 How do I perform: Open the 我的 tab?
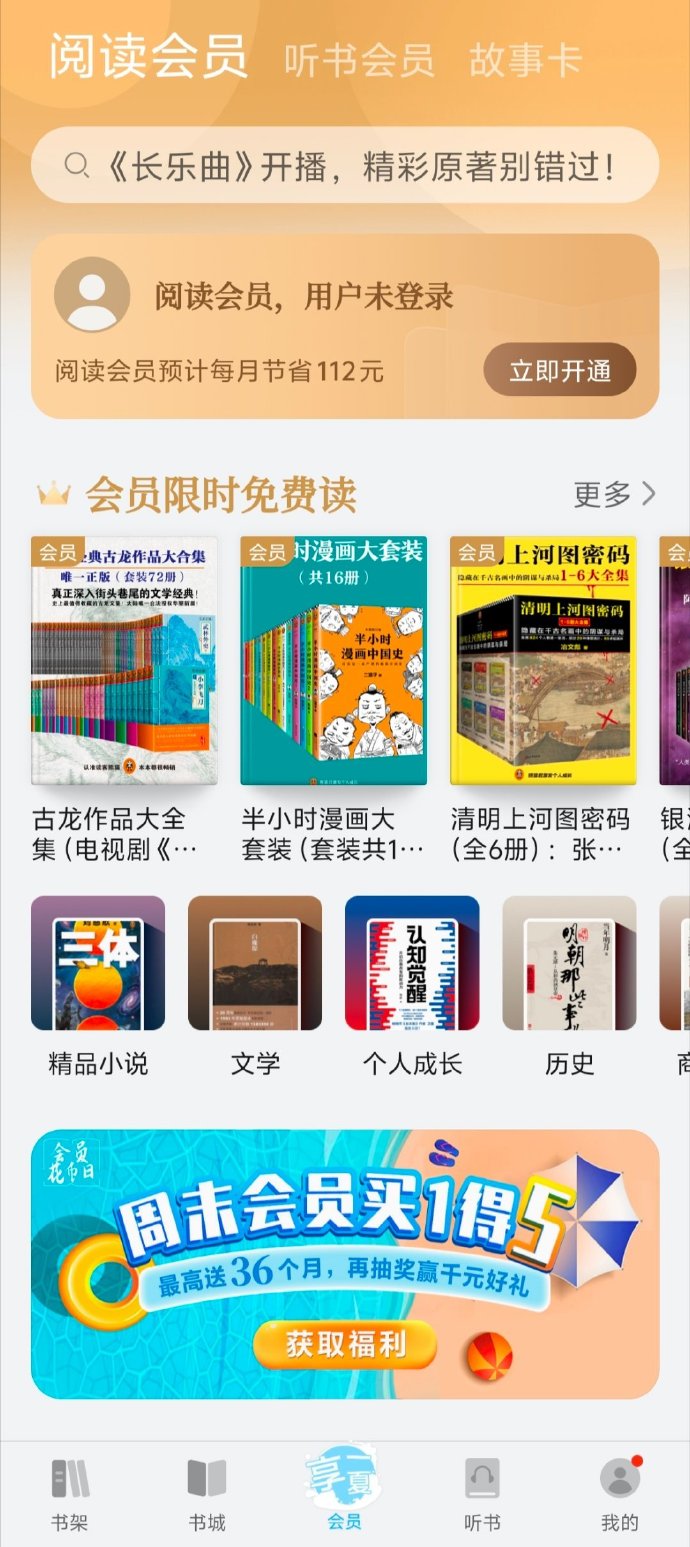point(619,1495)
